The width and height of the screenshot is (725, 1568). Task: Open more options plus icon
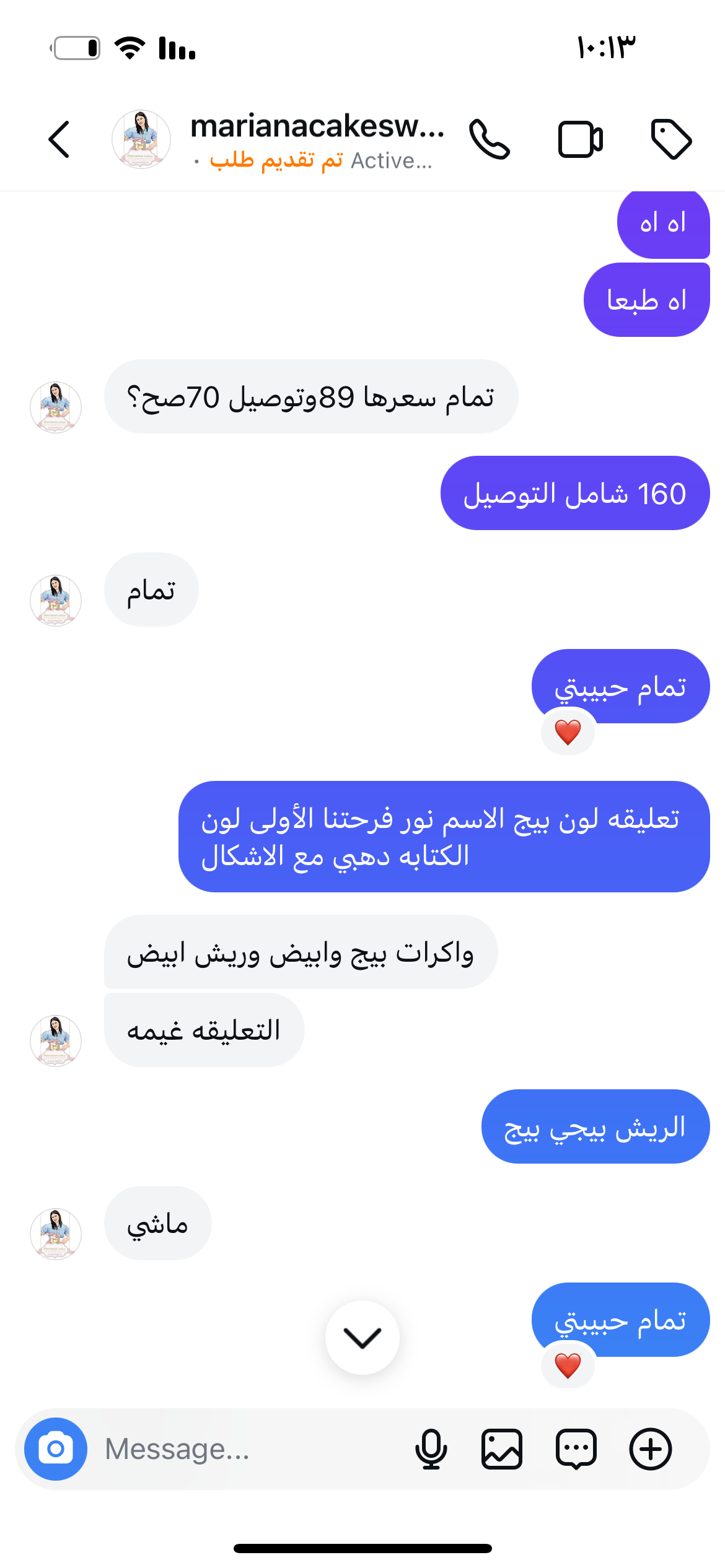click(650, 1448)
